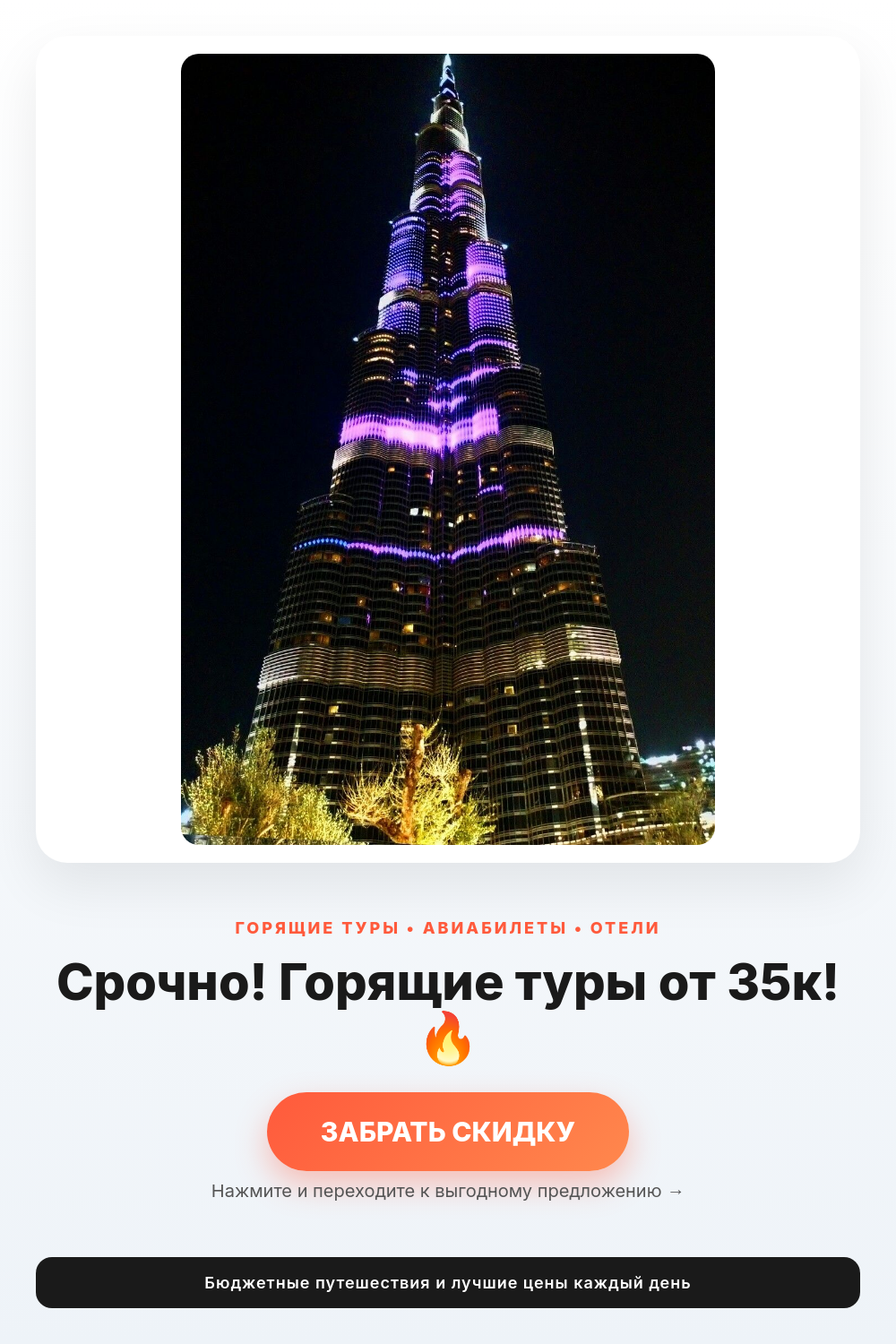
Task: Open the Burj Khalifa photo card
Action: coord(448,449)
